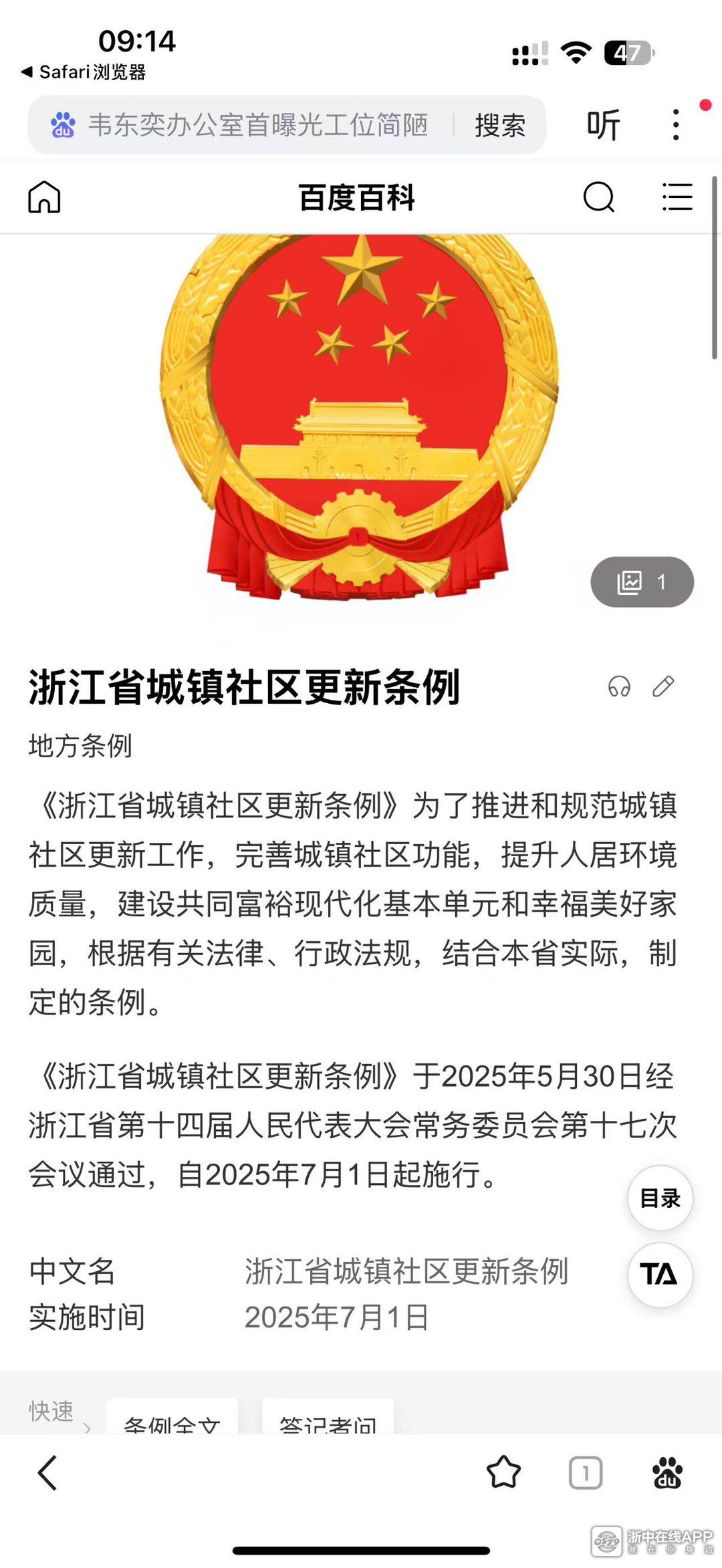The height and width of the screenshot is (1568, 722).
Task: Open the Baike magnifier search icon
Action: click(598, 197)
